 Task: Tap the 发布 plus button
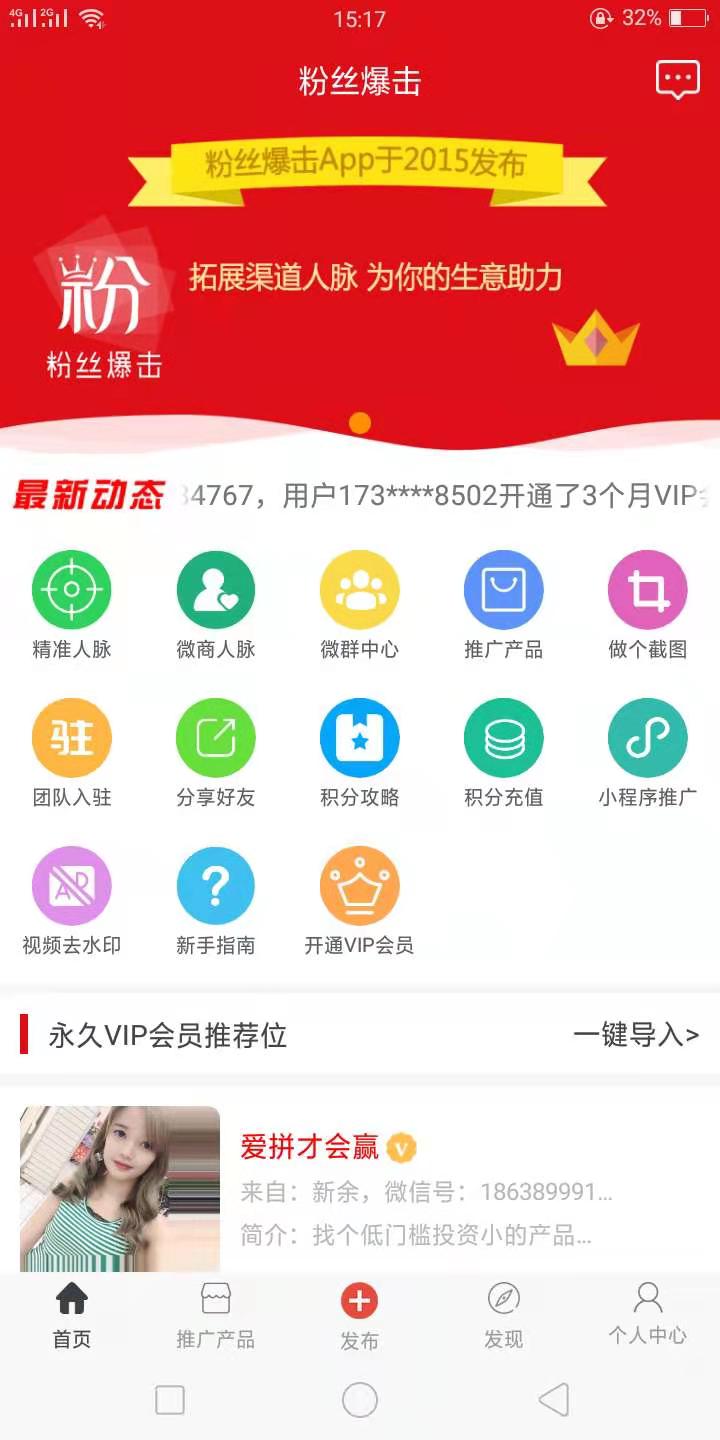pos(359,1303)
